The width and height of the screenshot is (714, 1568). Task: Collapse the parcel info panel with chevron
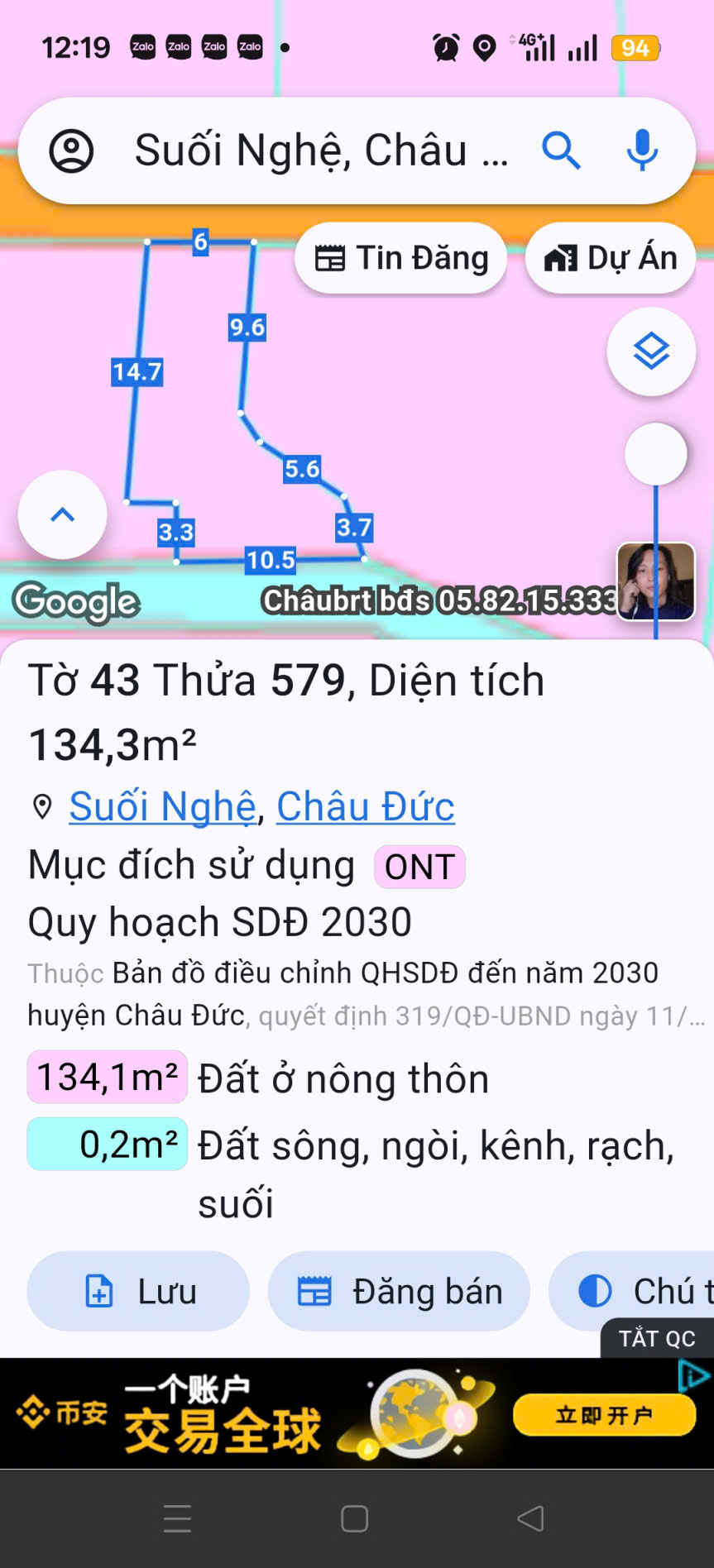(62, 515)
